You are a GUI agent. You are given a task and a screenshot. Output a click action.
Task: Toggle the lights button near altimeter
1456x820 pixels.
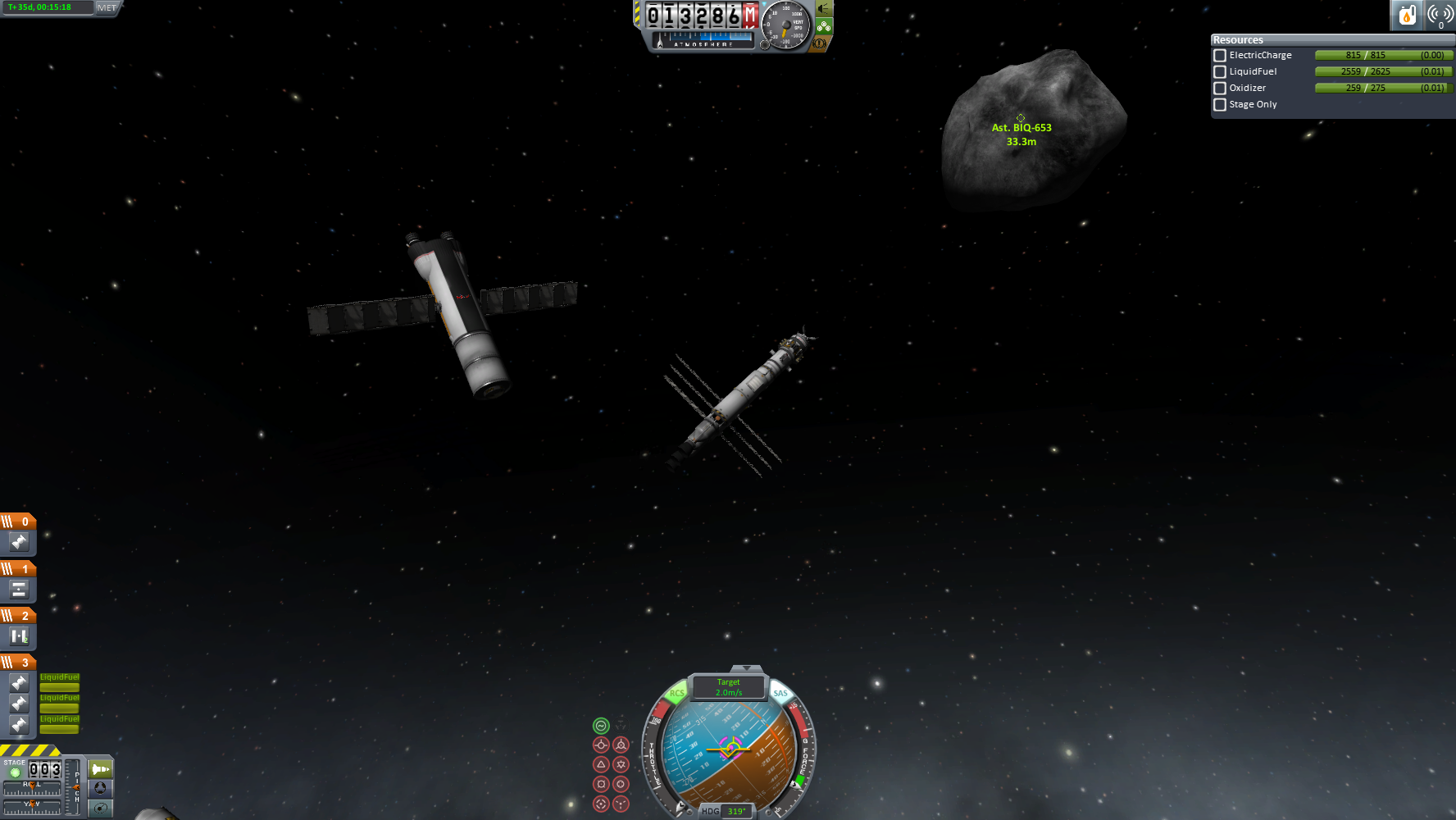(x=823, y=8)
